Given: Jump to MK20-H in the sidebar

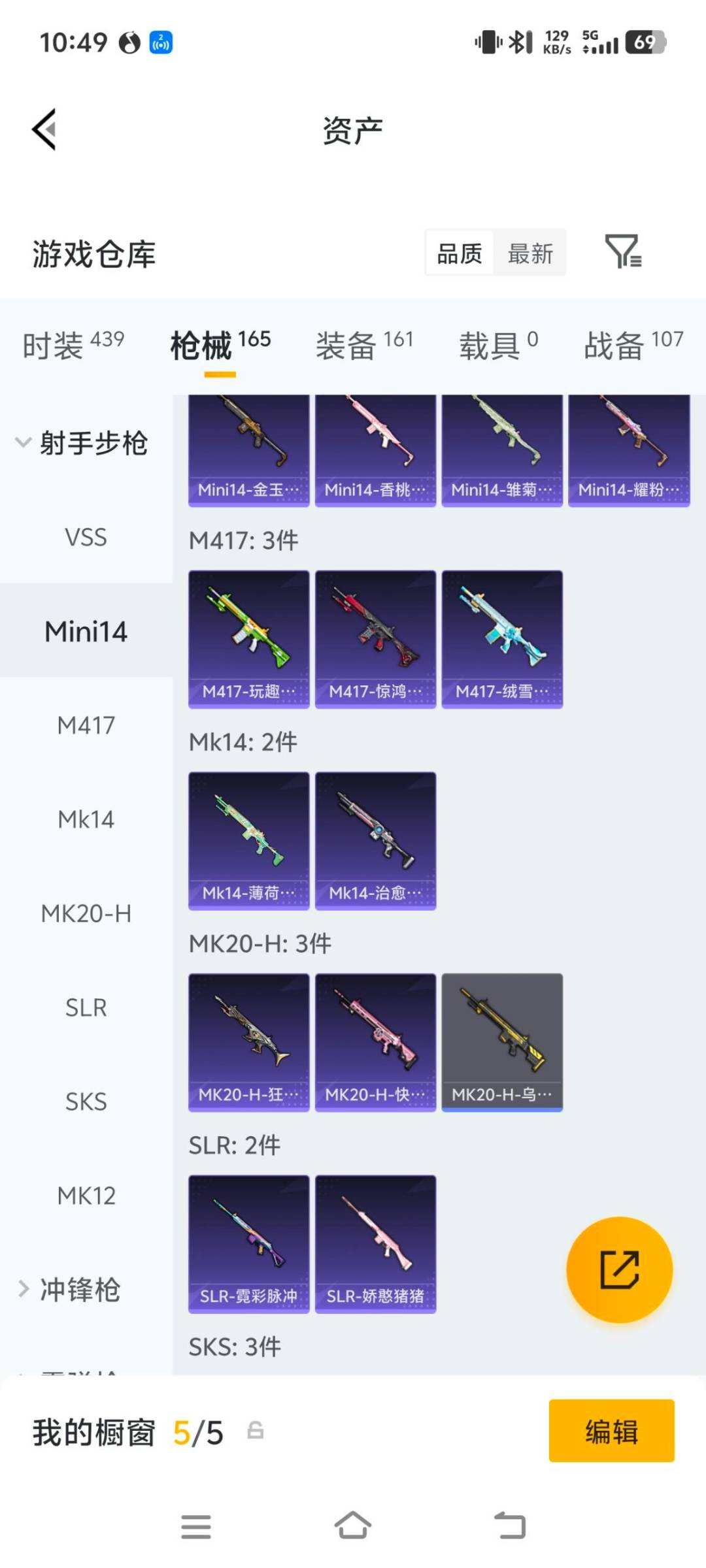Looking at the screenshot, I should (x=86, y=913).
